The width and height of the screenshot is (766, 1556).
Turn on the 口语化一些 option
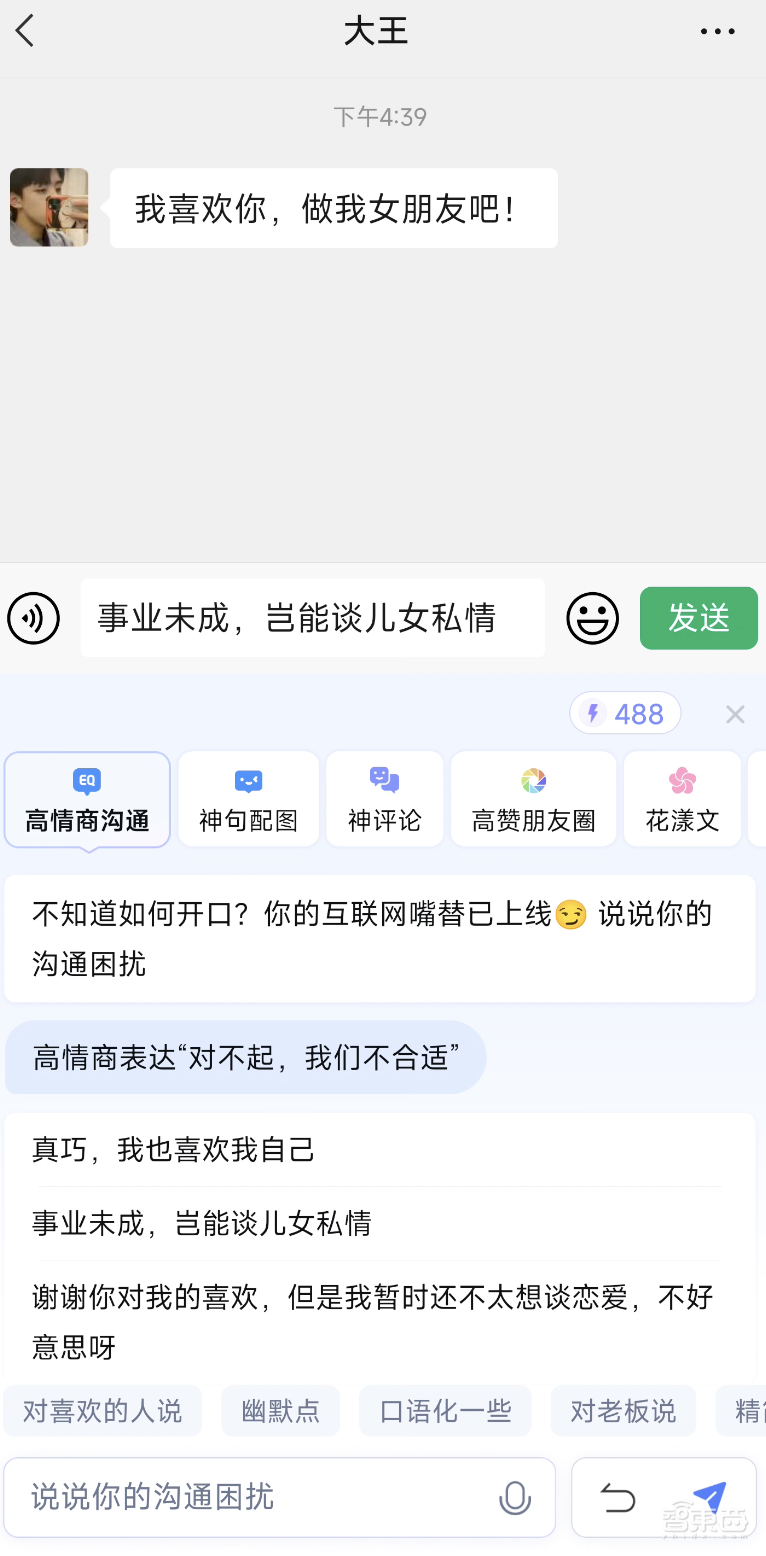coord(445,1410)
